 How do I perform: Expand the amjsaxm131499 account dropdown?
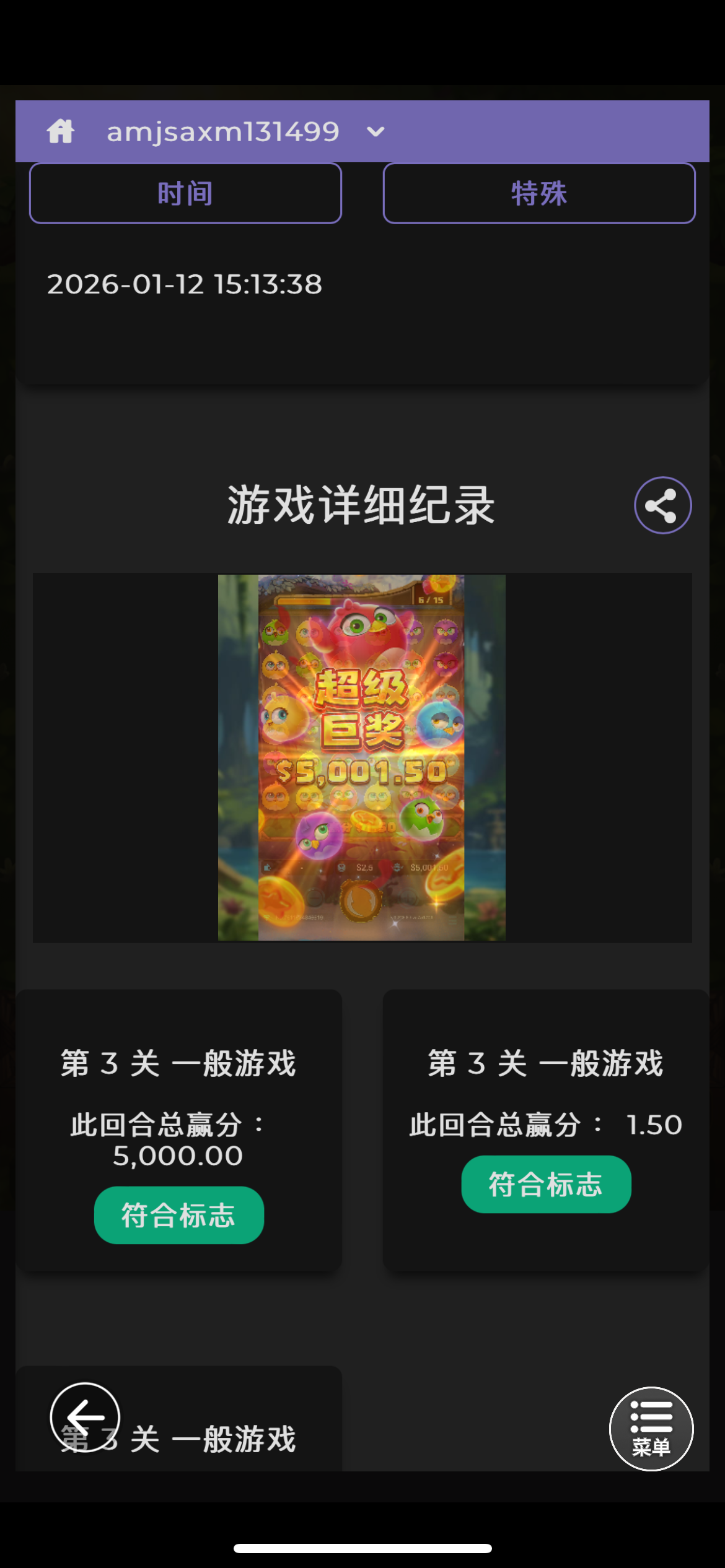click(x=376, y=131)
